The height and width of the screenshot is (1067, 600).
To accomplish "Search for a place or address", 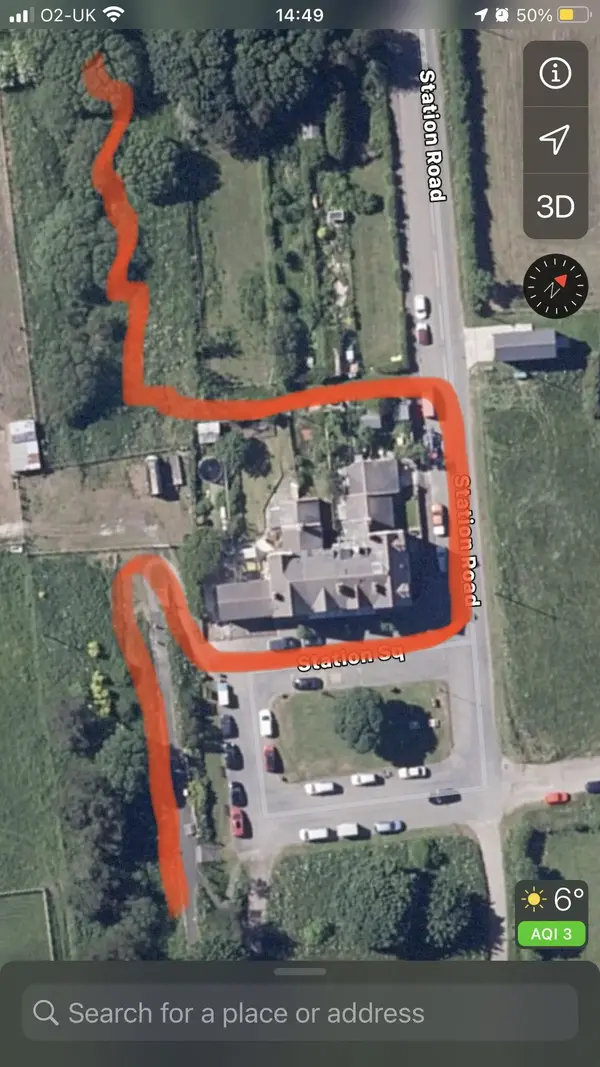I will pos(300,1012).
